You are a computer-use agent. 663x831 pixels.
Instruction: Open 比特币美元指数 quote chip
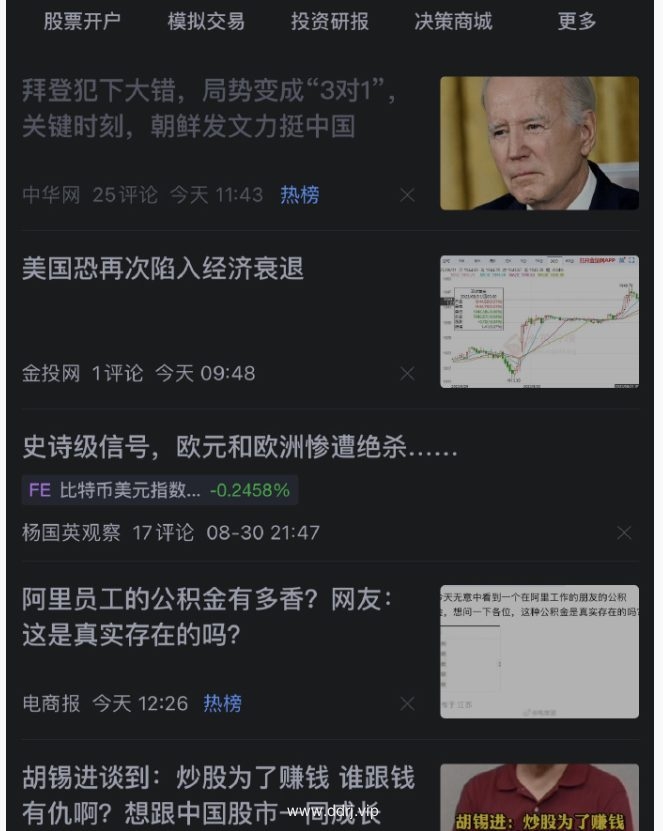tap(160, 490)
